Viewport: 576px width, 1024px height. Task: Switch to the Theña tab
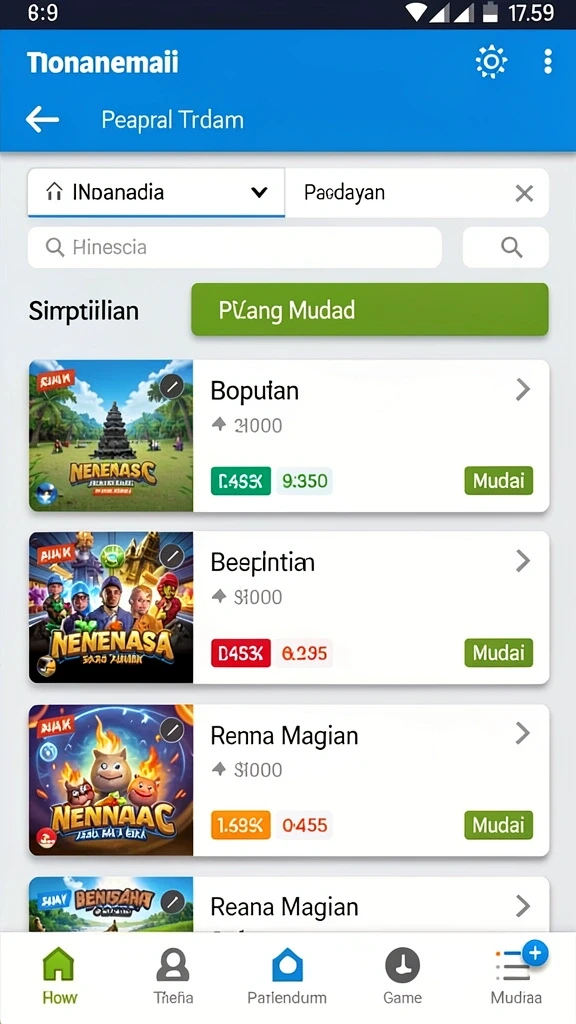[173, 976]
